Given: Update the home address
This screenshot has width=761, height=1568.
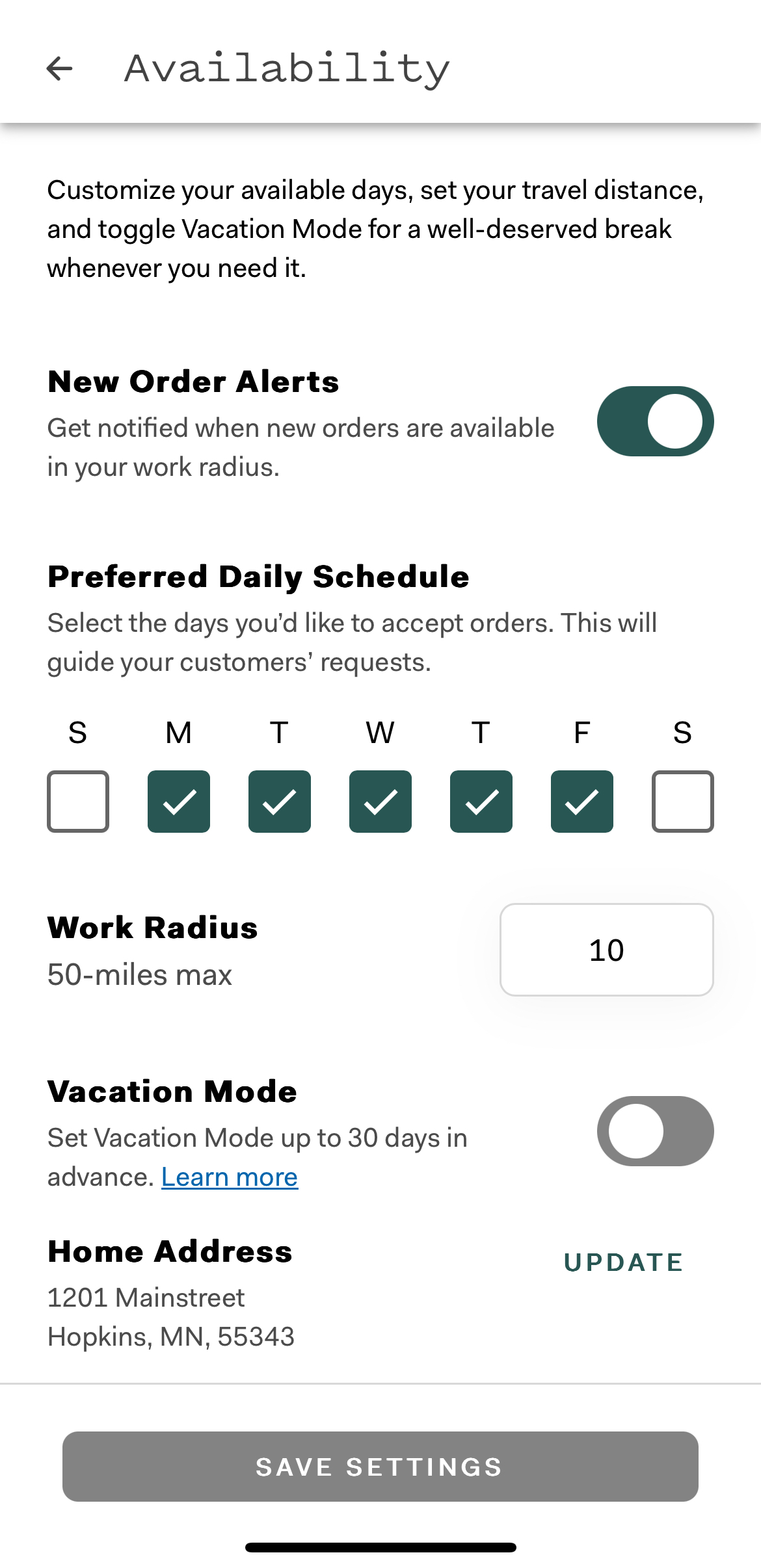Looking at the screenshot, I should [x=623, y=1262].
